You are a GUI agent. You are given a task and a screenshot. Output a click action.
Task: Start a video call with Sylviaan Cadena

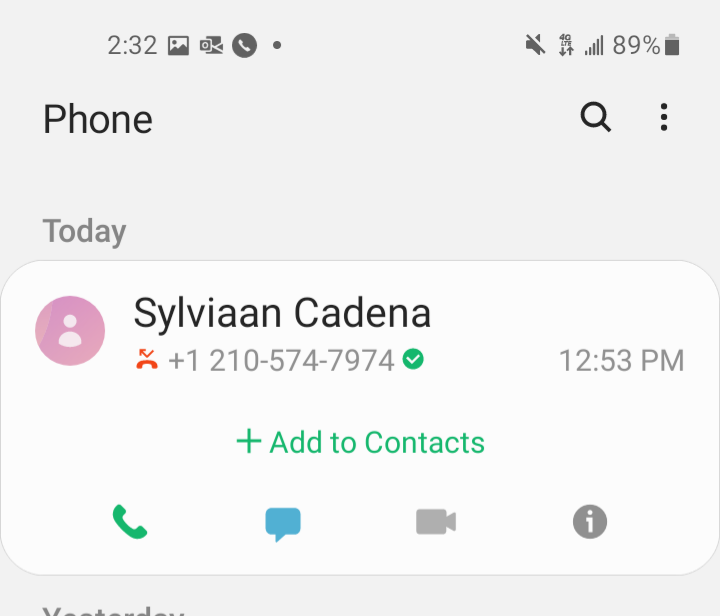point(436,522)
